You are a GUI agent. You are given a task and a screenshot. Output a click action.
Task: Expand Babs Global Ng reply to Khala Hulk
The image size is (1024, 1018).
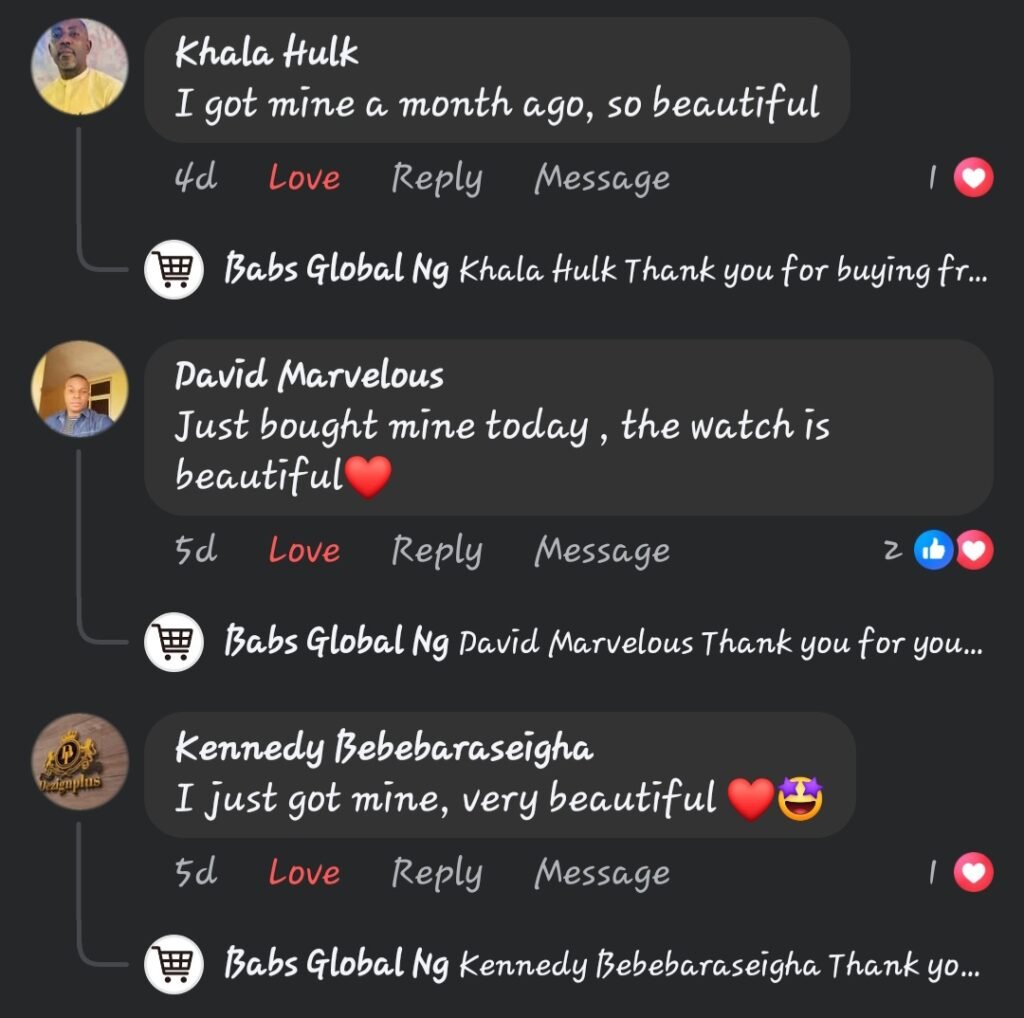[x=605, y=270]
